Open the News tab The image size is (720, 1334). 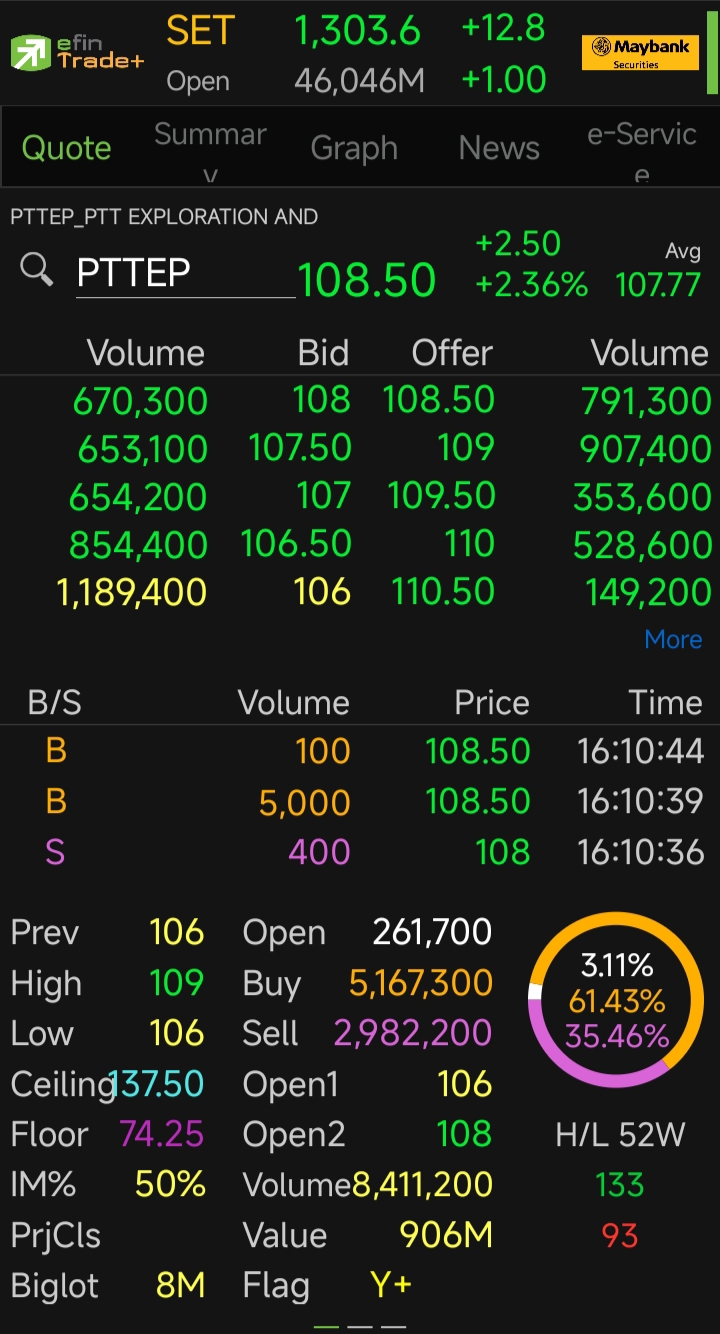(499, 148)
